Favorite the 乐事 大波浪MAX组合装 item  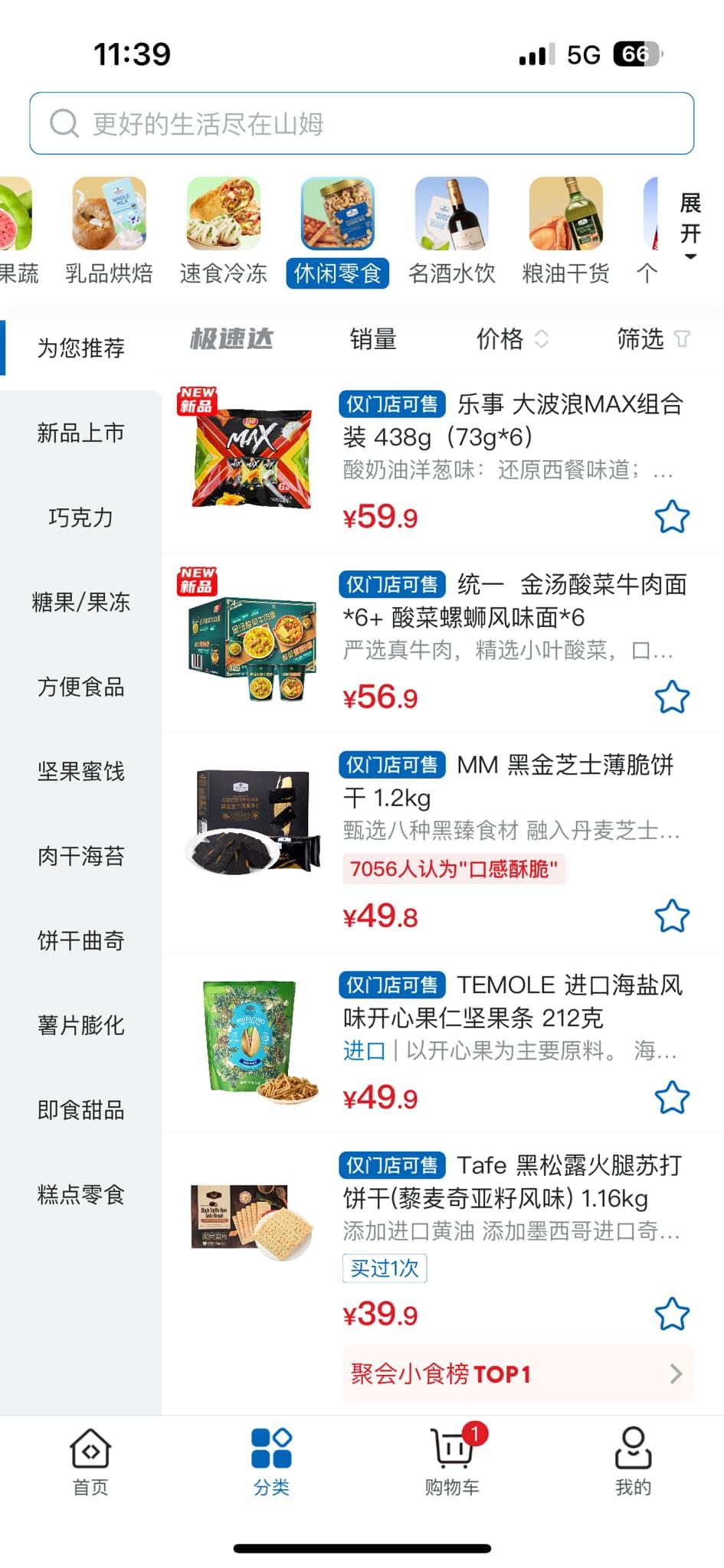point(671,517)
